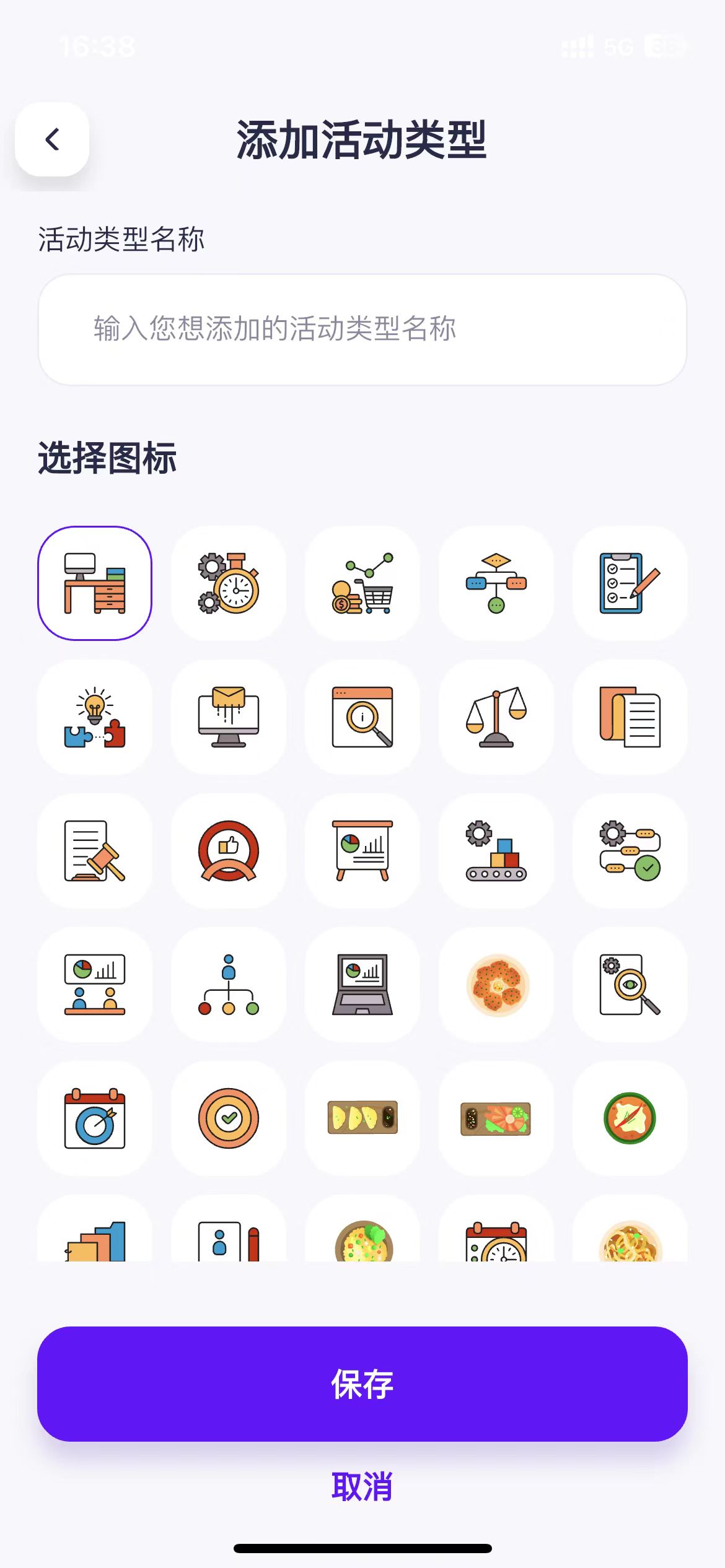The image size is (725, 1568).
Task: Choose the calendar with target icon
Action: click(x=95, y=1118)
